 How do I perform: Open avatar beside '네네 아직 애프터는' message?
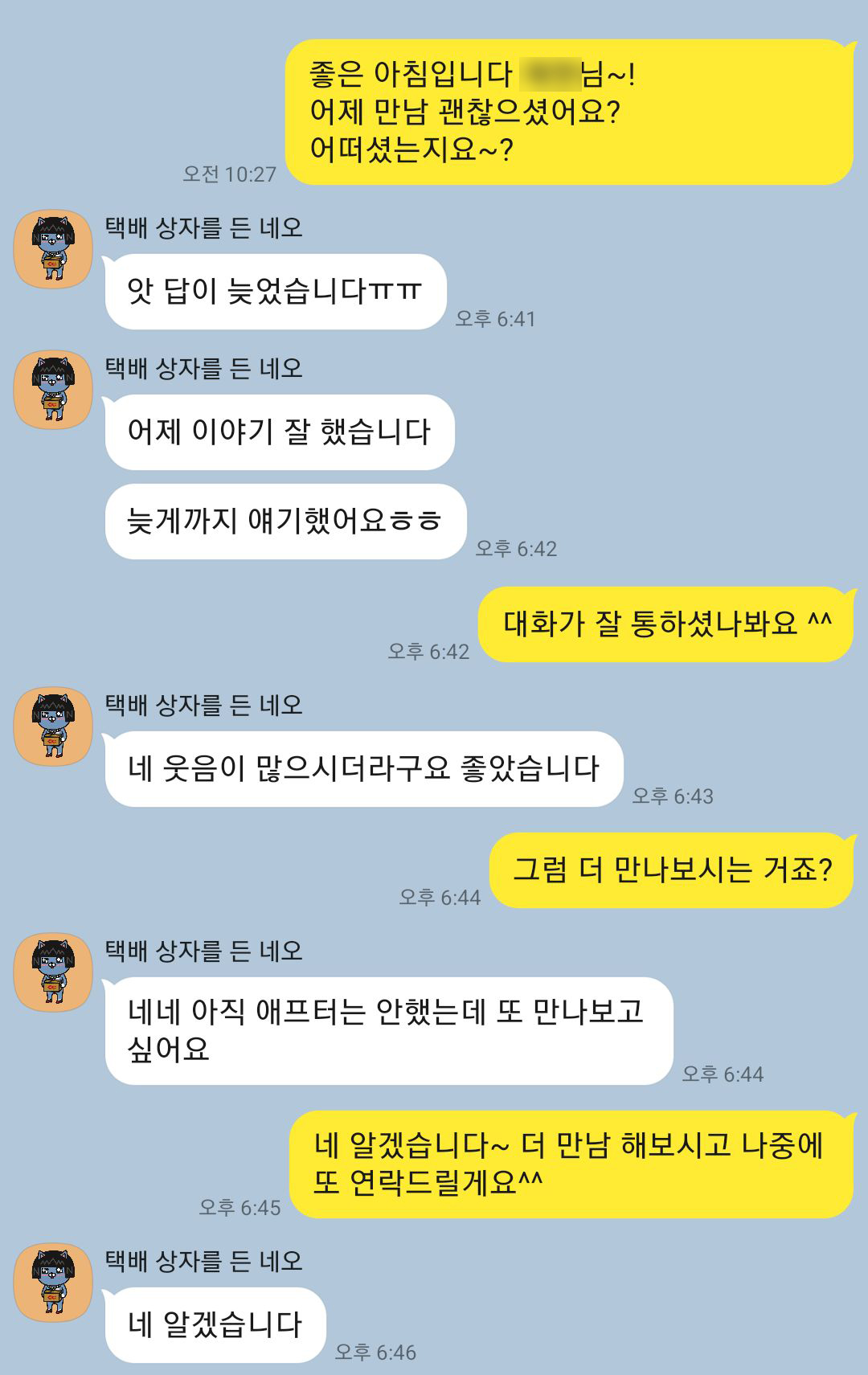tap(53, 972)
